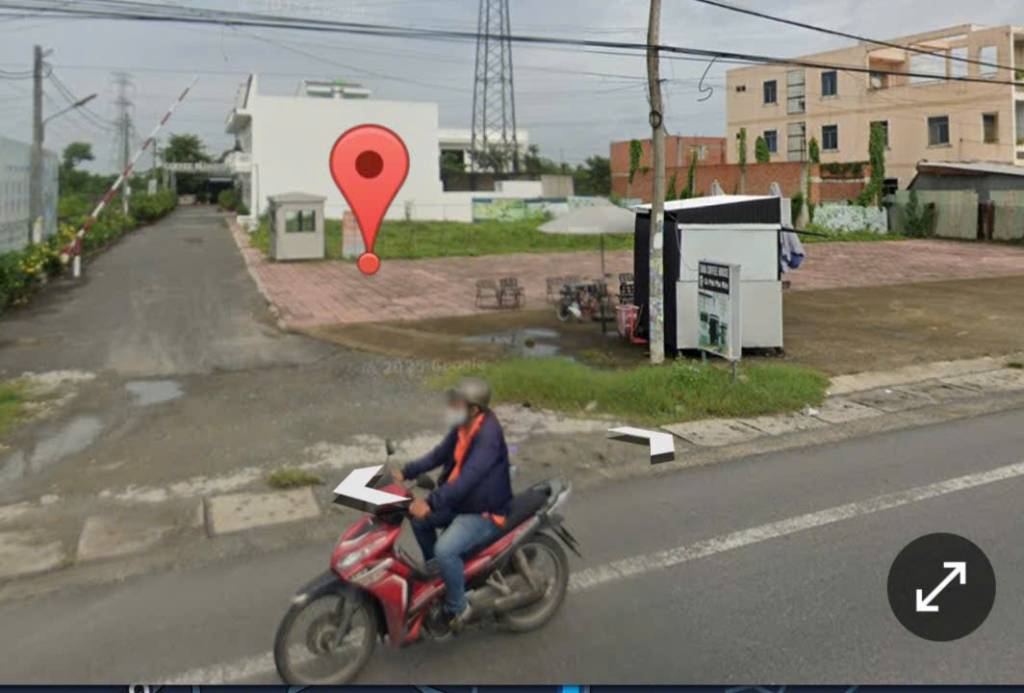Move along the road with the right arrow
1024x693 pixels.
click(x=644, y=441)
